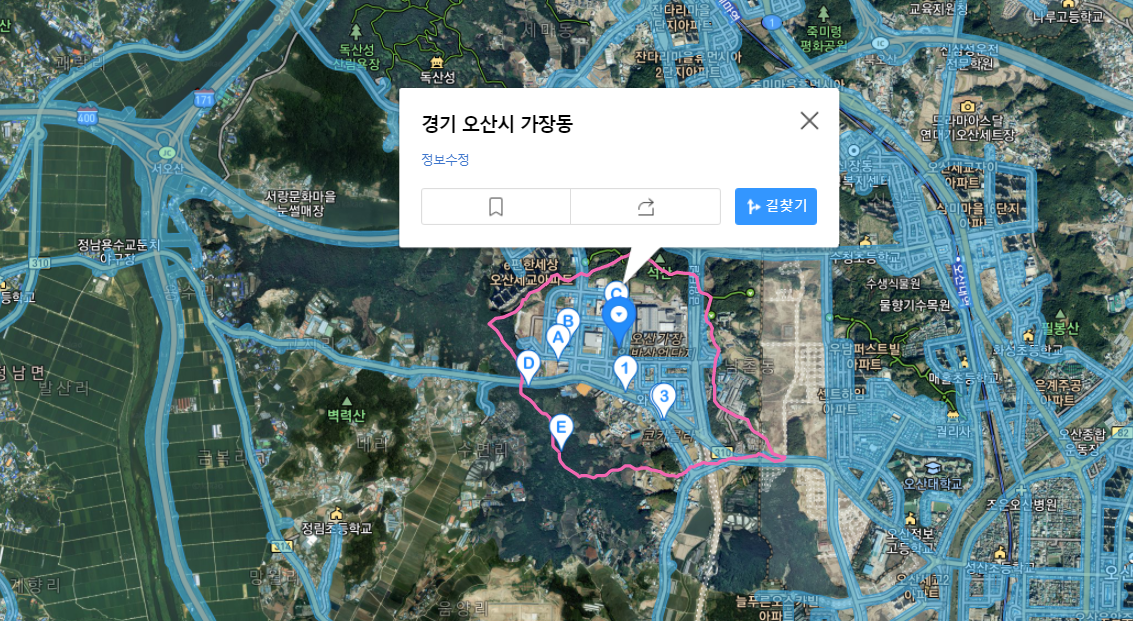Screen dimensions: 1133x621
Task: Share this location
Action: [645, 207]
